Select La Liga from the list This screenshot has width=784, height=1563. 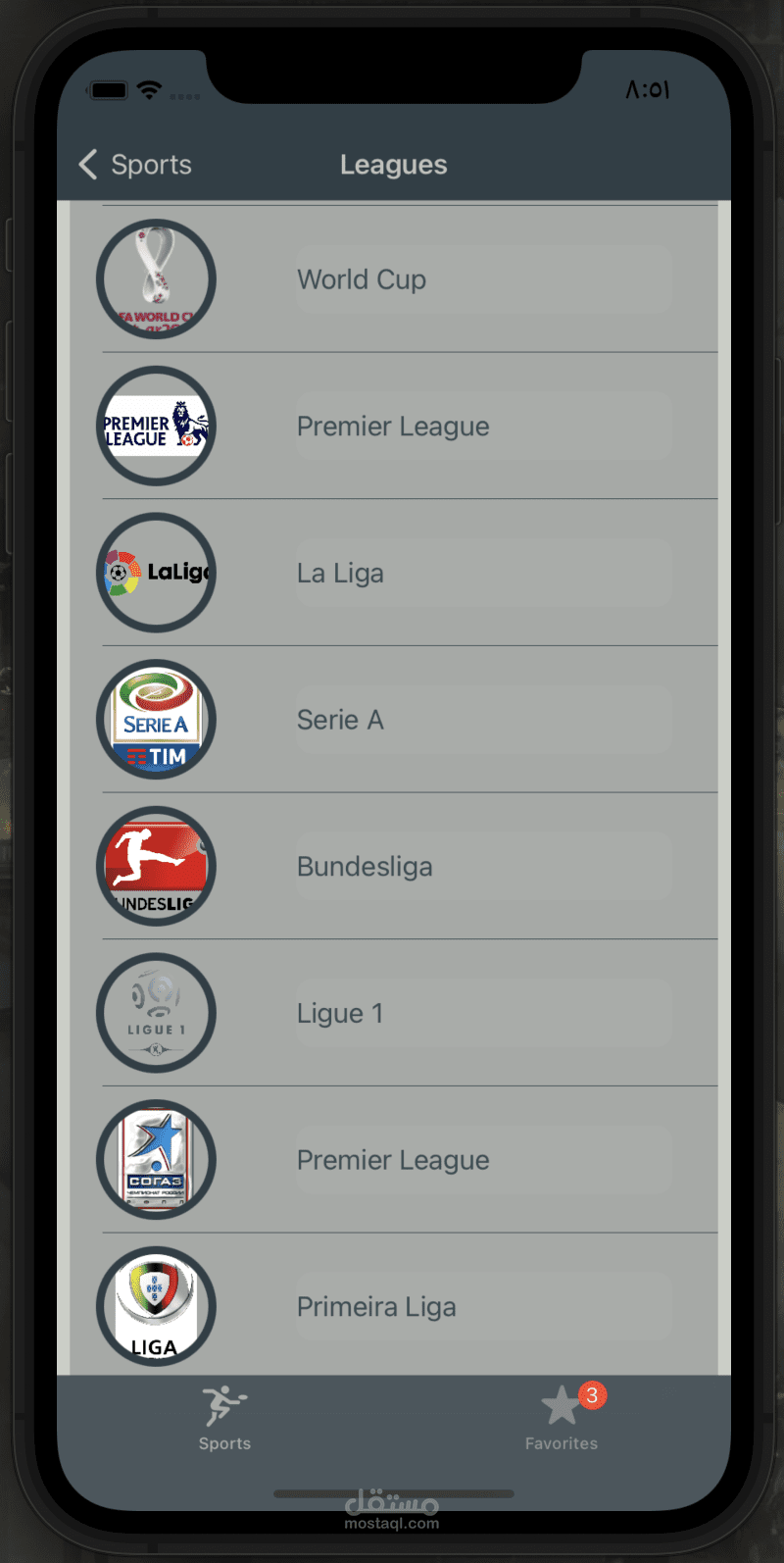coord(394,573)
